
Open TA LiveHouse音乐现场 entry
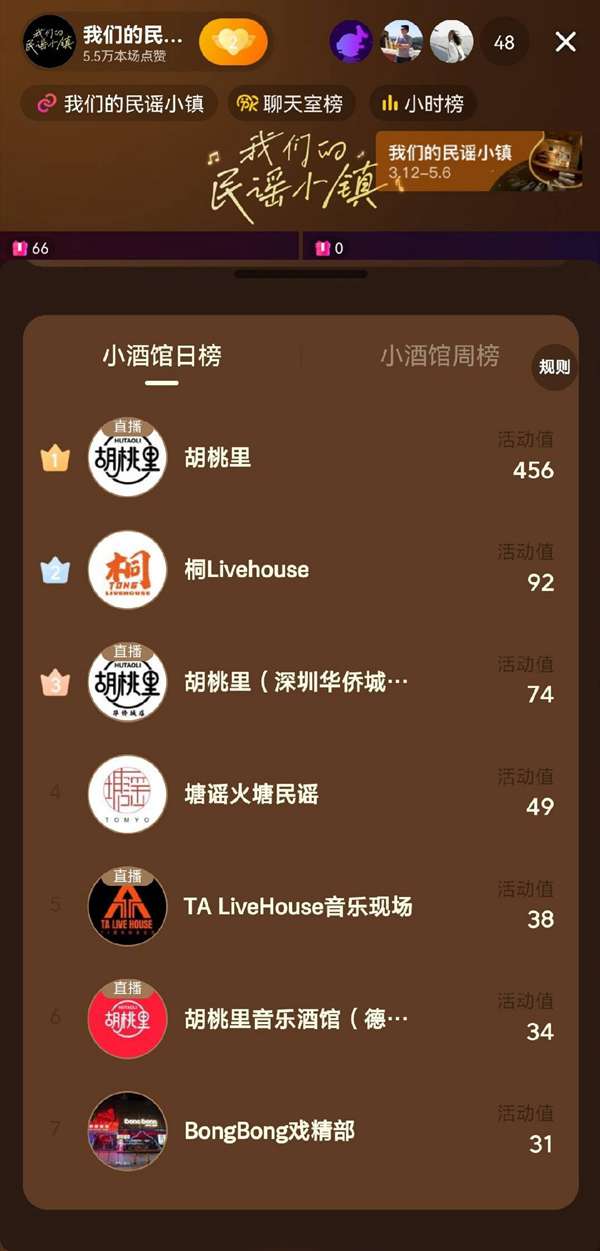[x=298, y=906]
